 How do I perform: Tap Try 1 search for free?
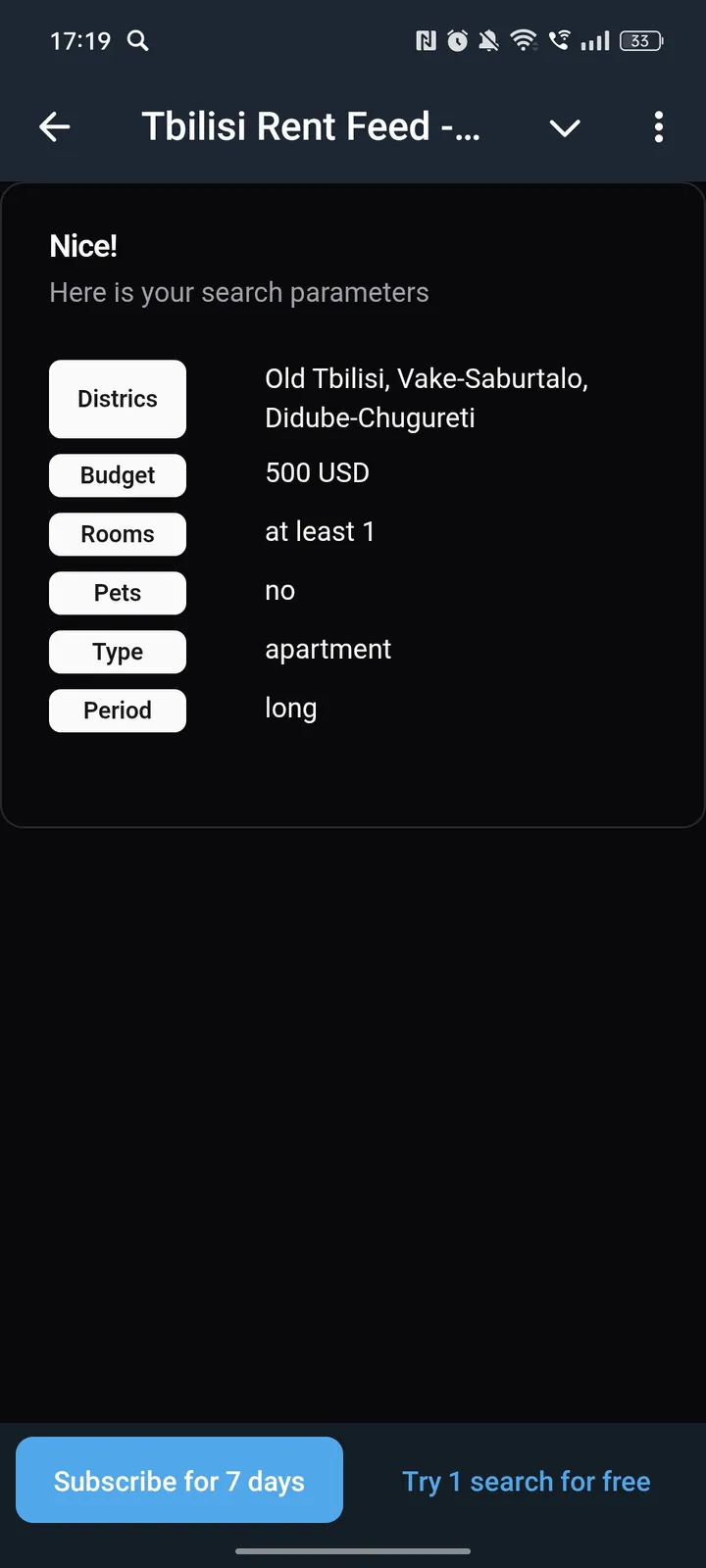(526, 1480)
